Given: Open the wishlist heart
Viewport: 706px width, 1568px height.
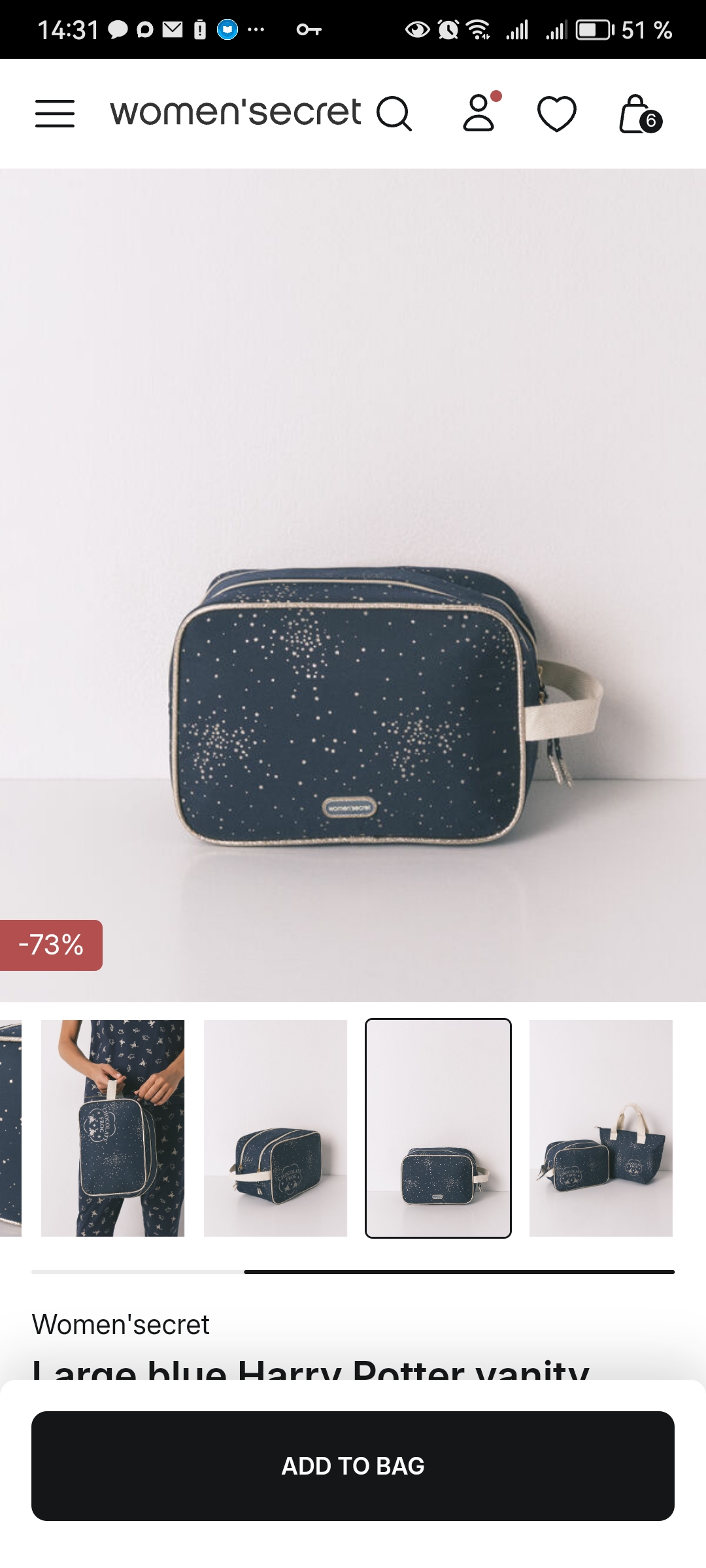Looking at the screenshot, I should [556, 114].
